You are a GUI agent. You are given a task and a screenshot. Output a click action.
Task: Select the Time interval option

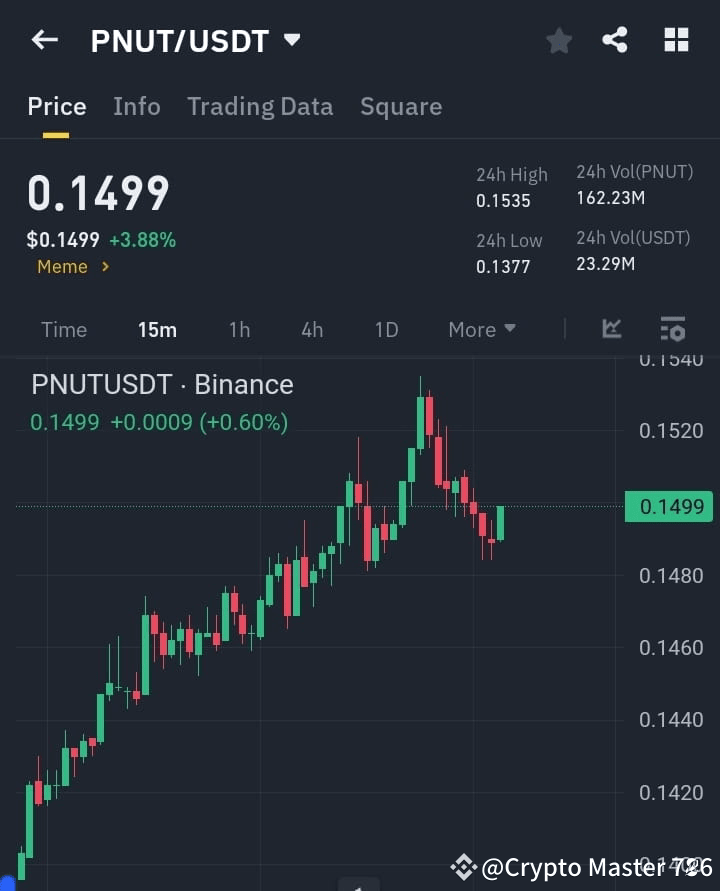tap(64, 329)
